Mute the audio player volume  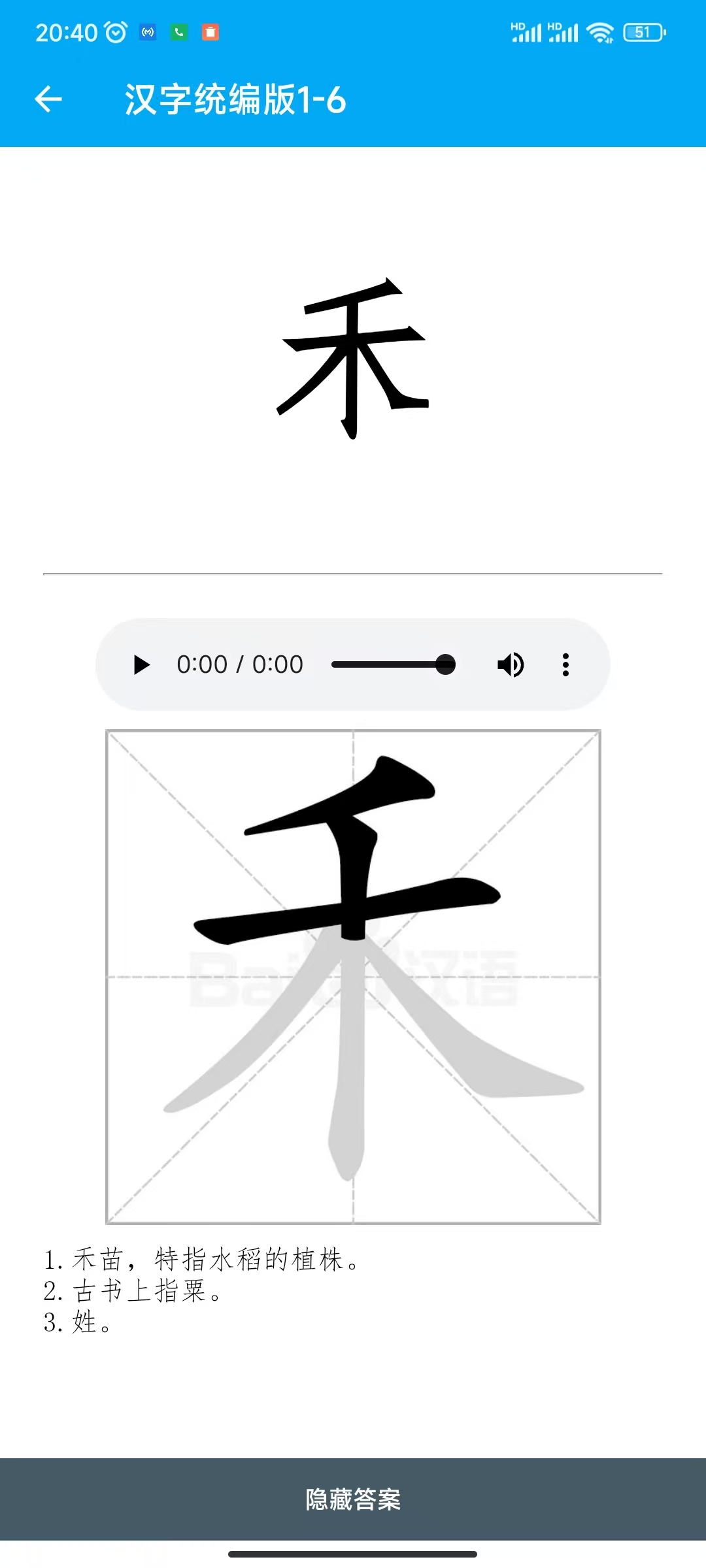point(511,665)
